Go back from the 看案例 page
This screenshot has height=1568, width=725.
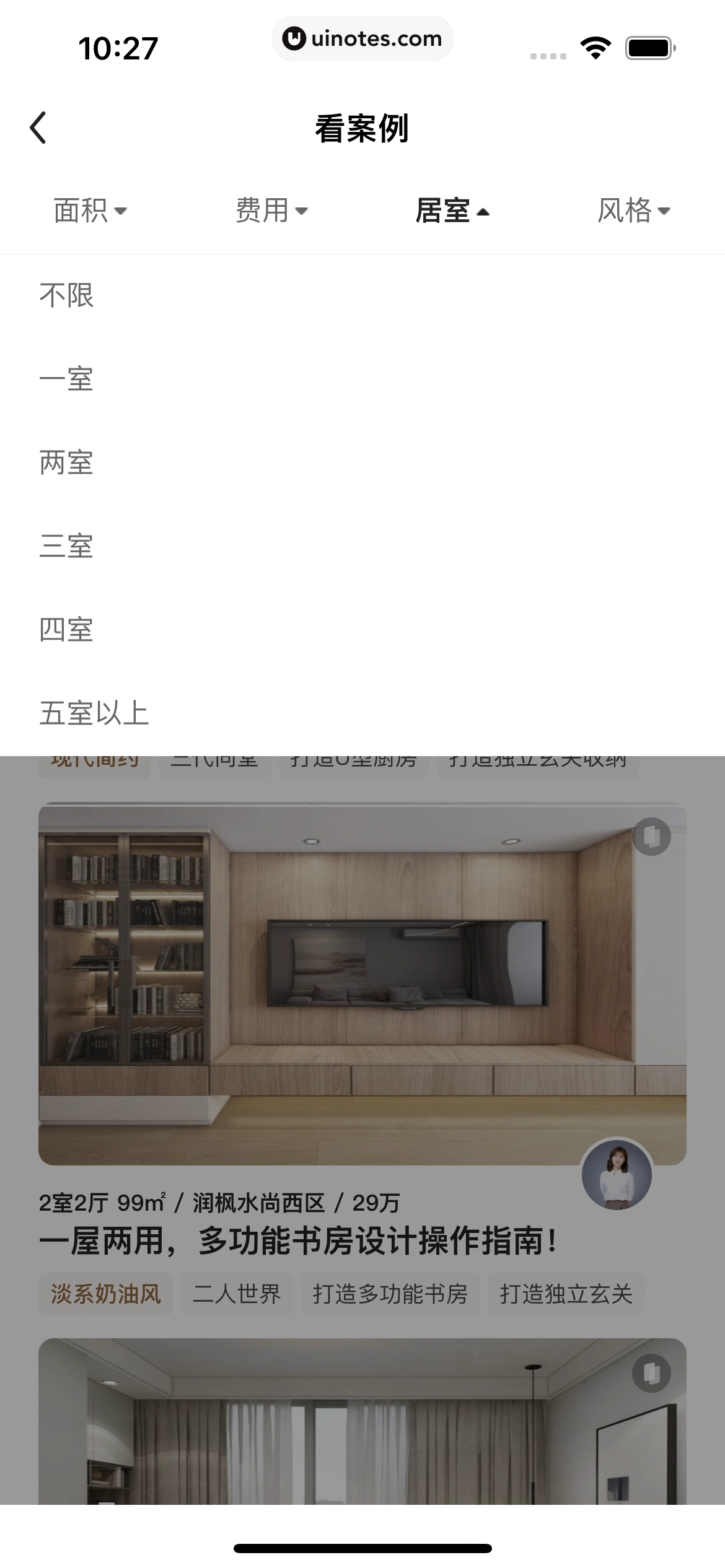click(x=38, y=128)
